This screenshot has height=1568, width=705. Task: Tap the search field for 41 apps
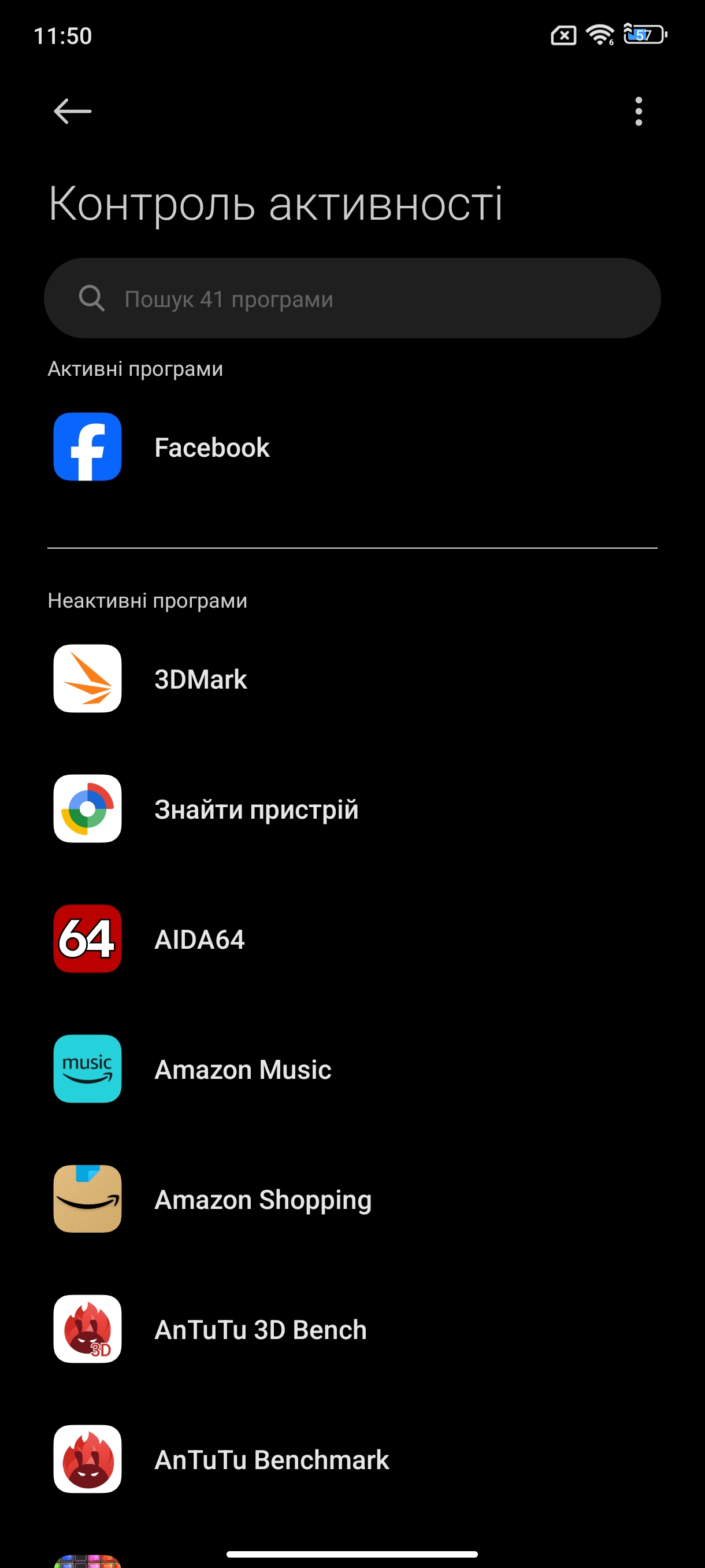tap(352, 298)
